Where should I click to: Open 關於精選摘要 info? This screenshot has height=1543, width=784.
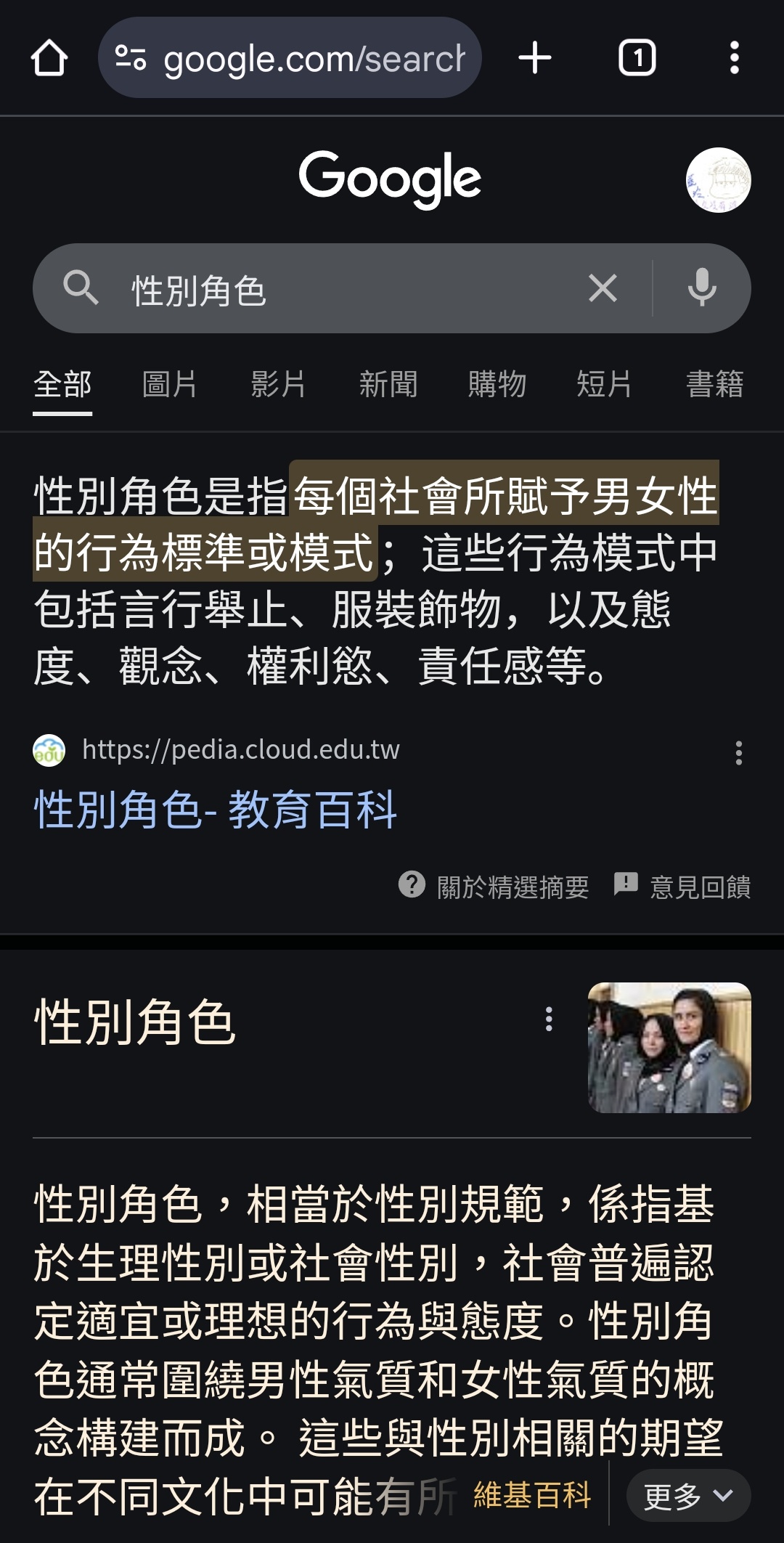click(x=494, y=887)
